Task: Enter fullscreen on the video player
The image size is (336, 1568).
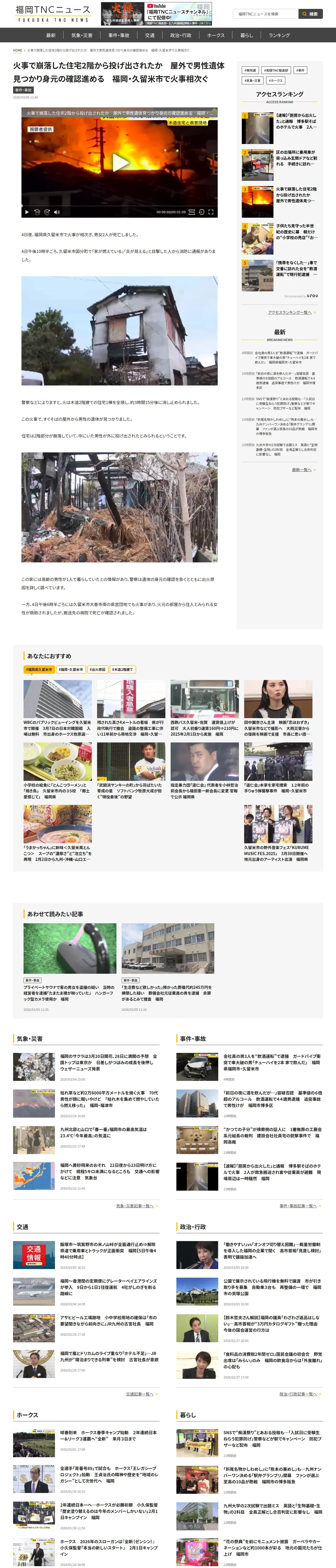Action: coord(211,212)
